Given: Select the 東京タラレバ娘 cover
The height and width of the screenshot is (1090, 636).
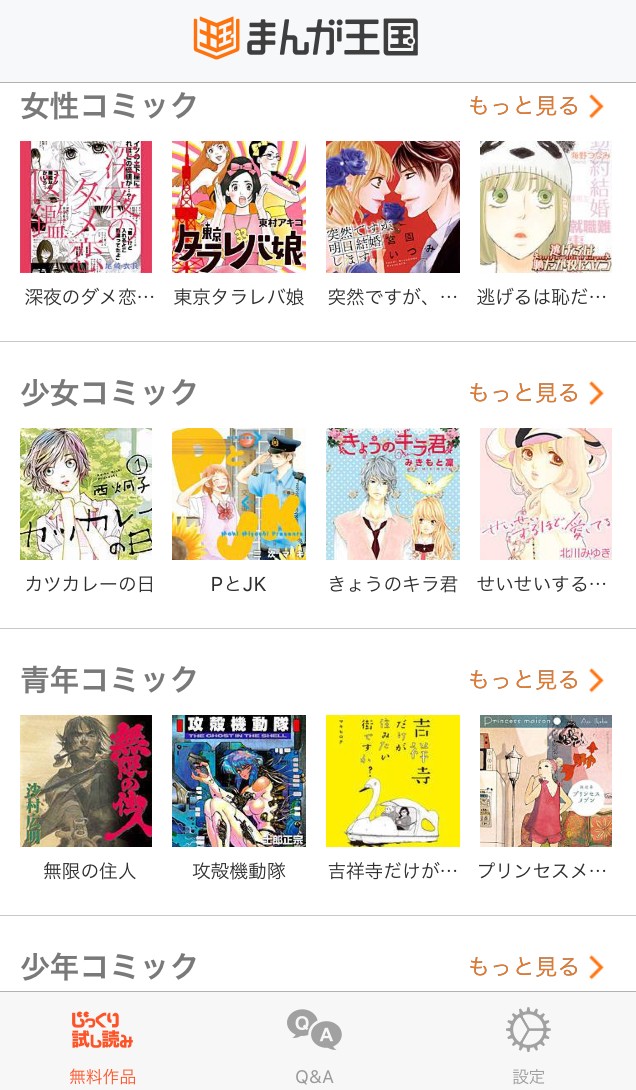Looking at the screenshot, I should [239, 207].
